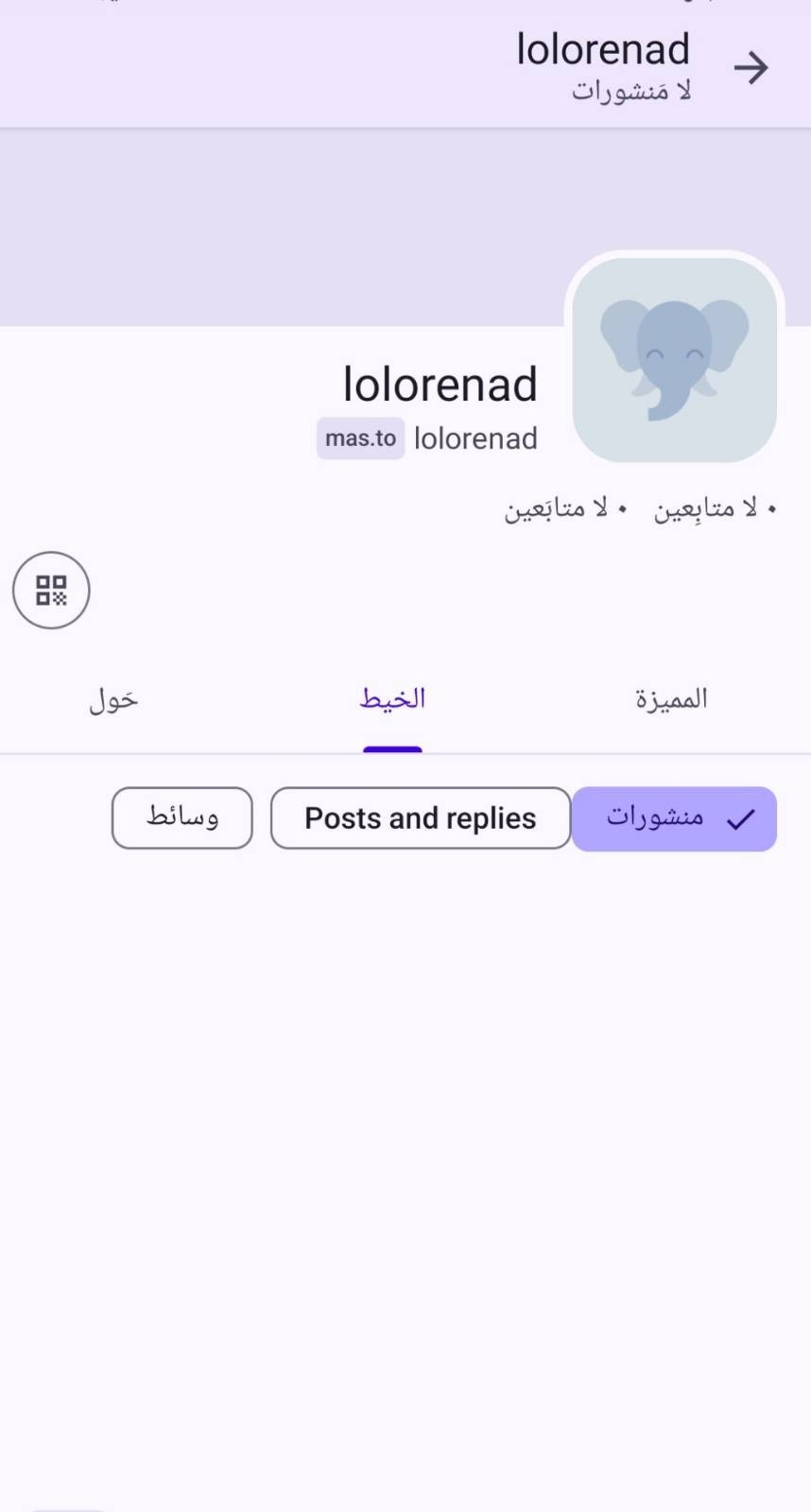Tap the lolorenad display name

440,384
